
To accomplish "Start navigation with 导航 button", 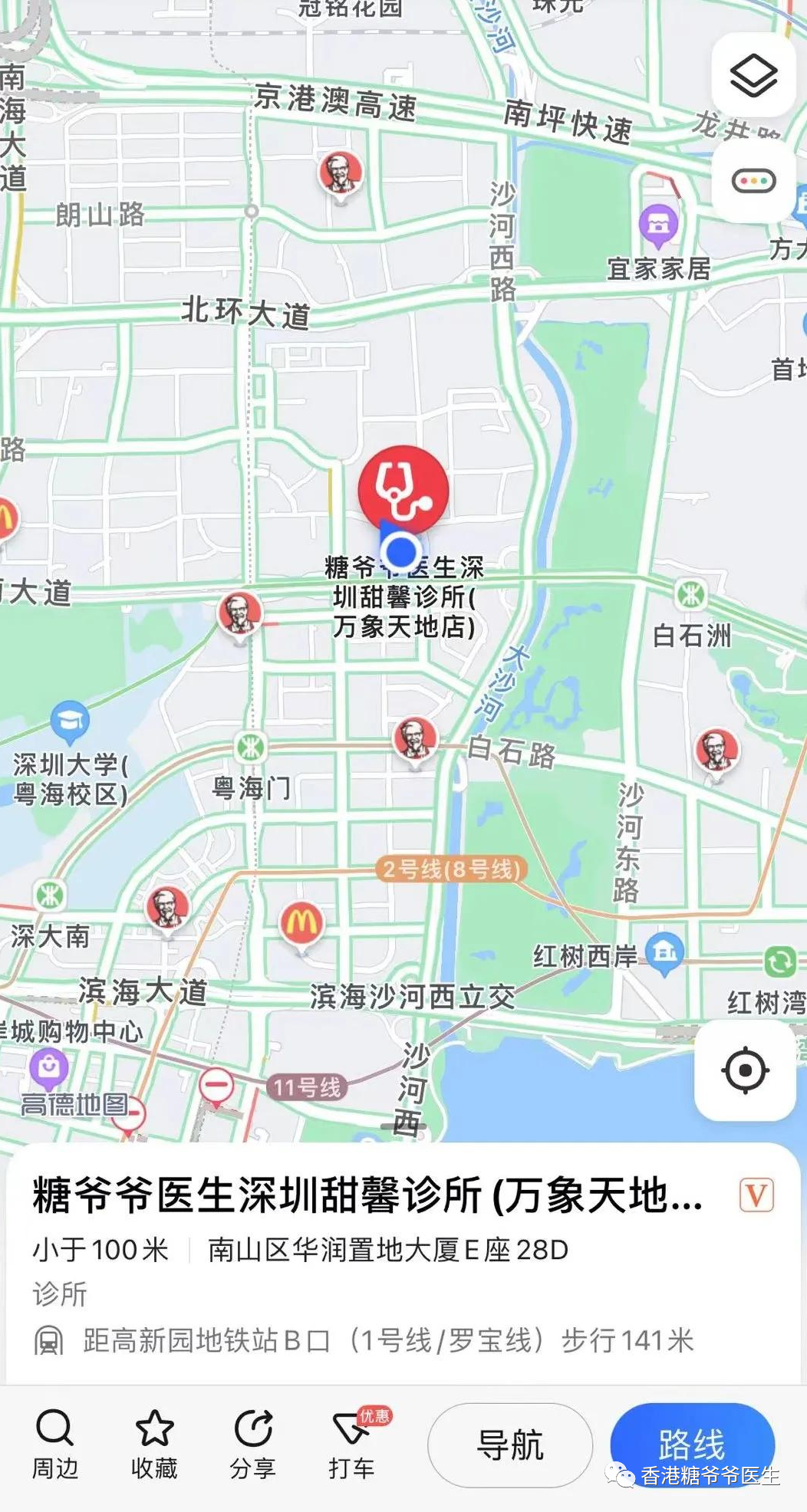I will (509, 1445).
